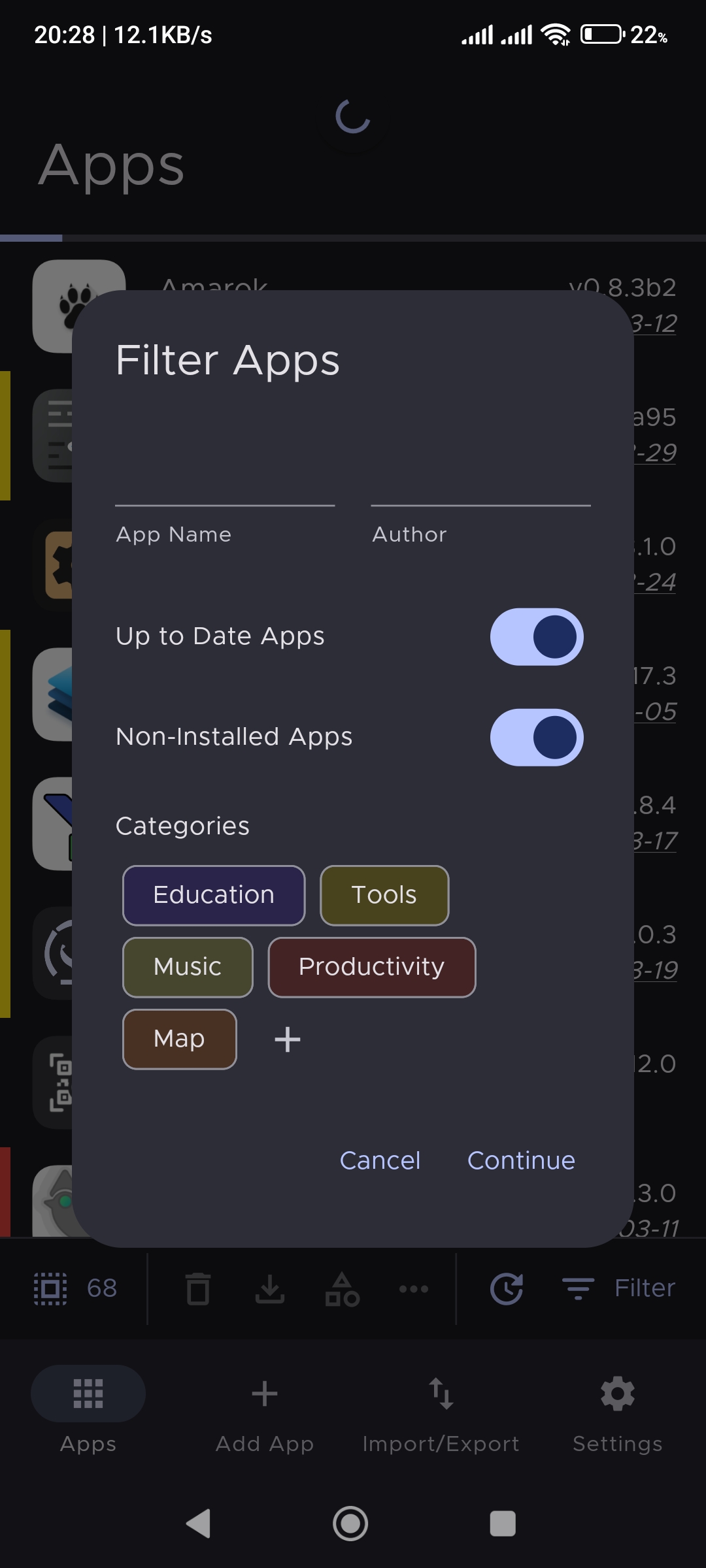706x1568 pixels.
Task: Tap the App Name input field
Action: tap(225, 516)
